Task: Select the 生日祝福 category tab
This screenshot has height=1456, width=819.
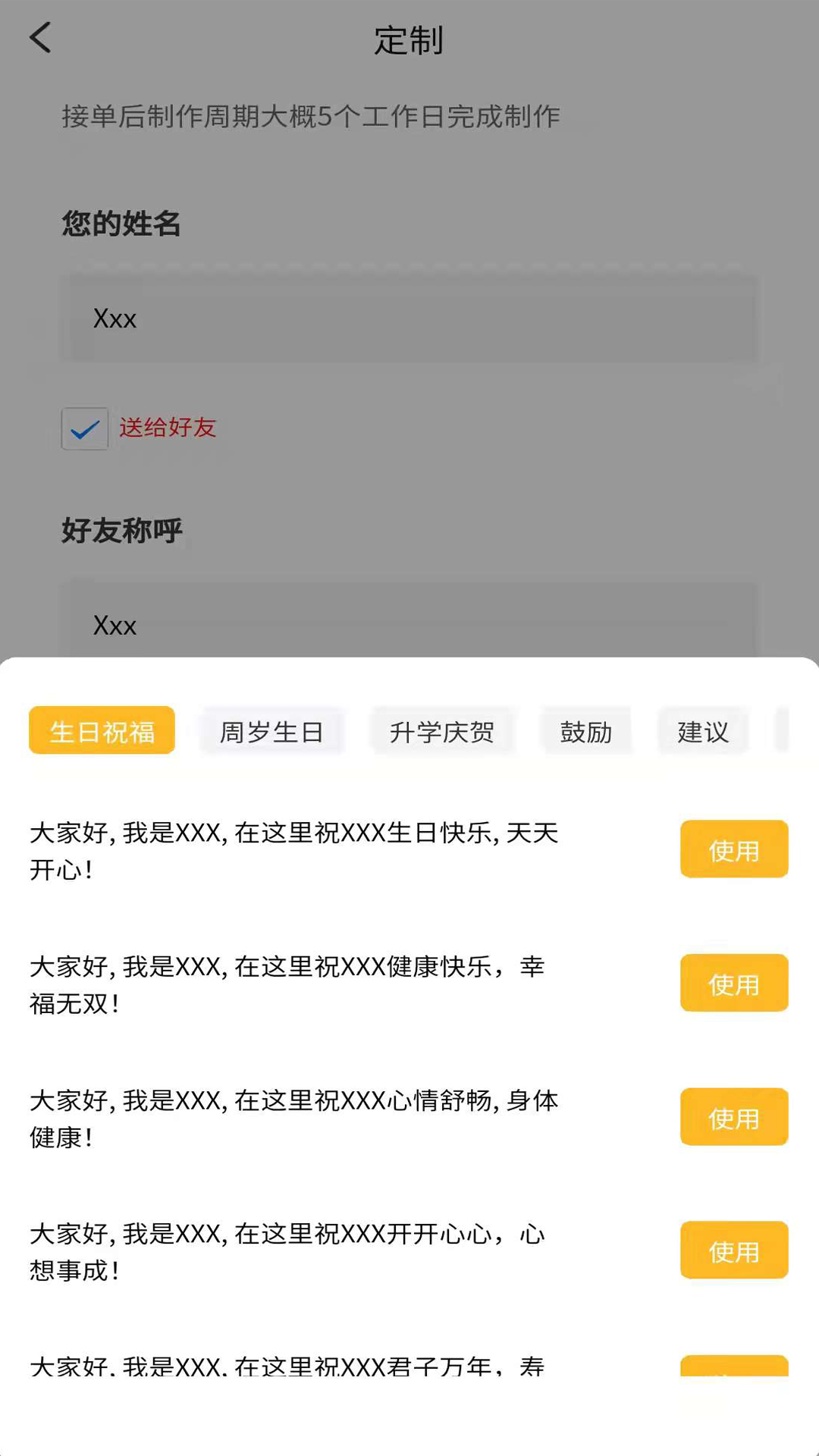Action: [x=101, y=730]
